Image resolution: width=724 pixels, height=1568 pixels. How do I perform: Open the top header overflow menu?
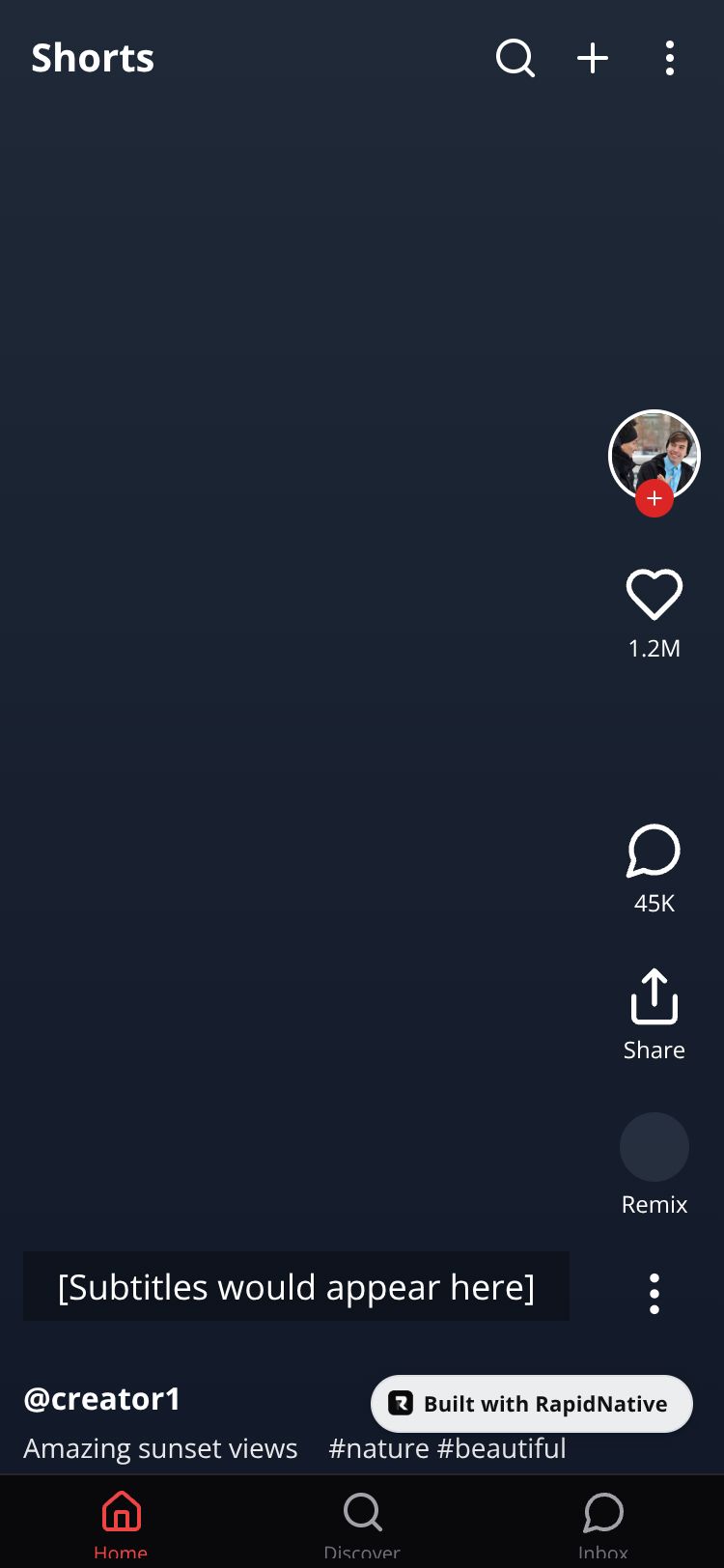coord(670,58)
